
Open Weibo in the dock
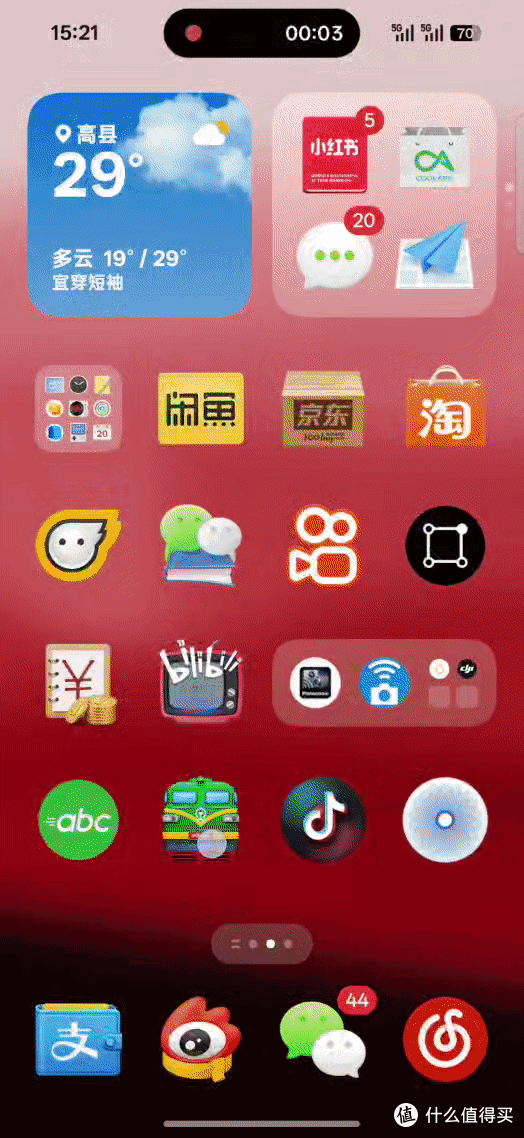200,1039
